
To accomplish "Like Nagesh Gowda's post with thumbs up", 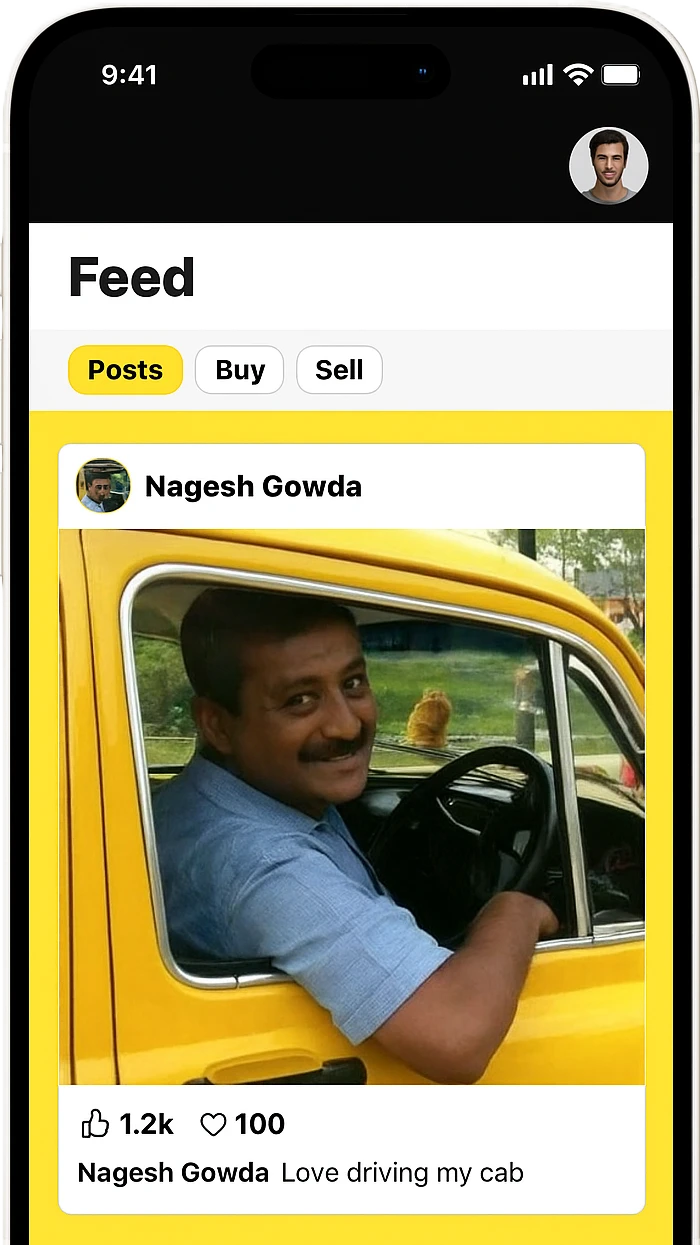I will (x=96, y=1124).
